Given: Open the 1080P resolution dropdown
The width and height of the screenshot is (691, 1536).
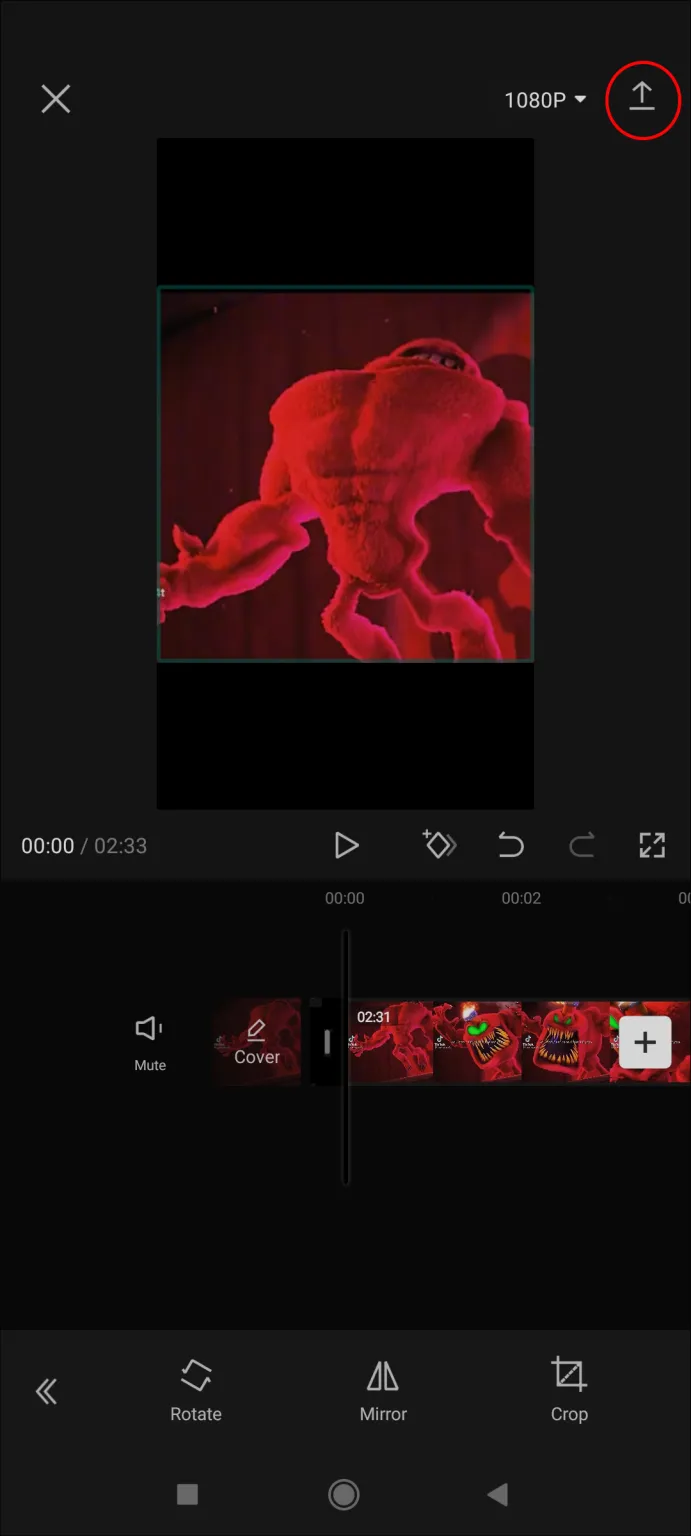Looking at the screenshot, I should [x=545, y=100].
